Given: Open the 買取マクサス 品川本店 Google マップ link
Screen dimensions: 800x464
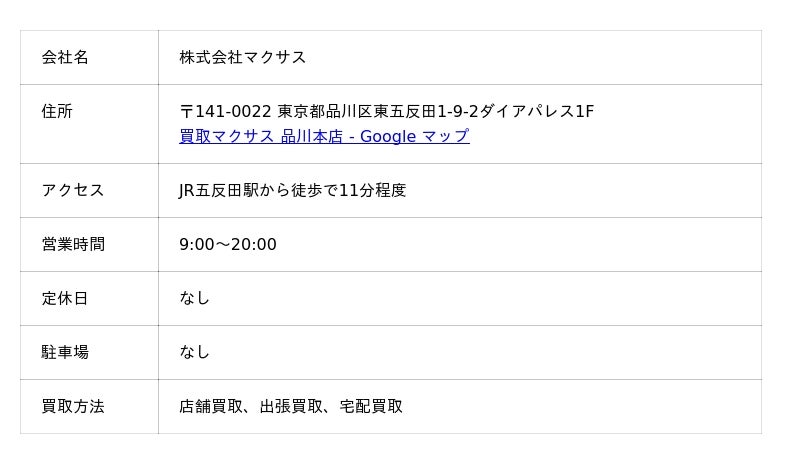Looking at the screenshot, I should tap(324, 136).
